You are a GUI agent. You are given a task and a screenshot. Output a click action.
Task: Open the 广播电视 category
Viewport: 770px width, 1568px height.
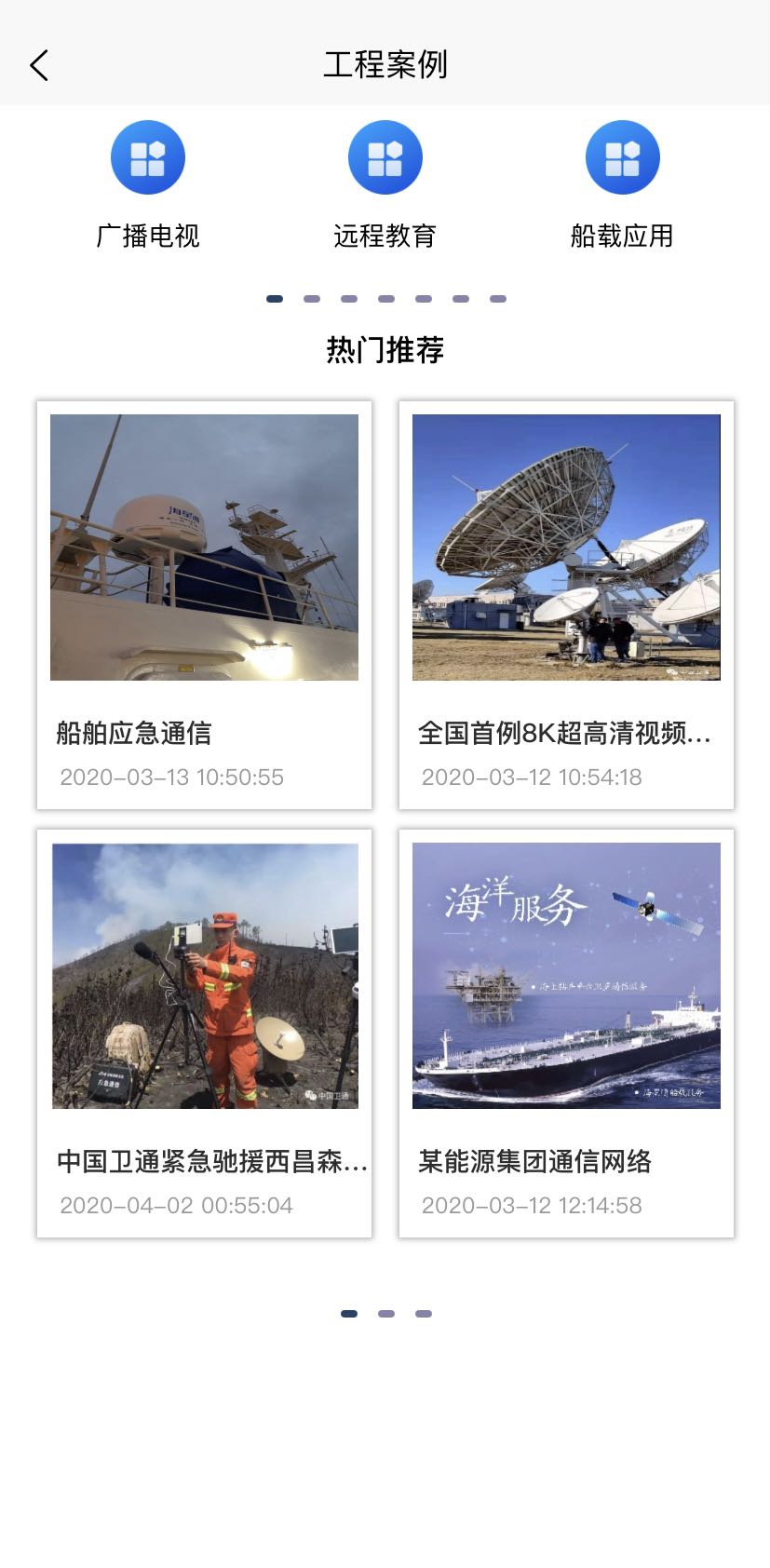pos(148,185)
